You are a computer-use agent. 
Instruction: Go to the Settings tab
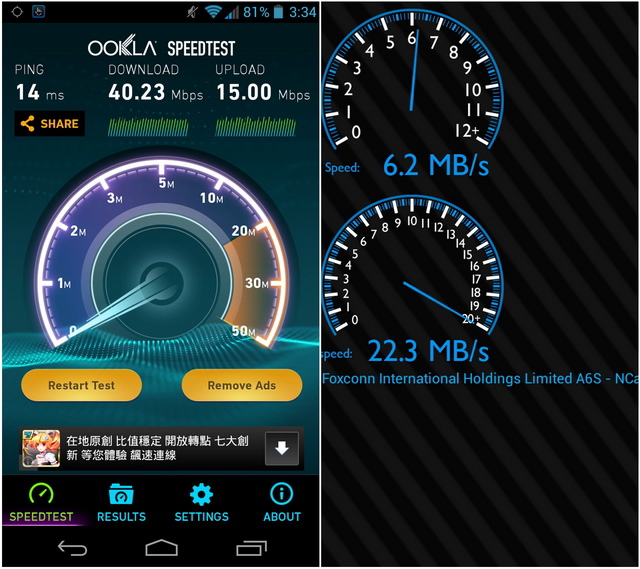(201, 503)
